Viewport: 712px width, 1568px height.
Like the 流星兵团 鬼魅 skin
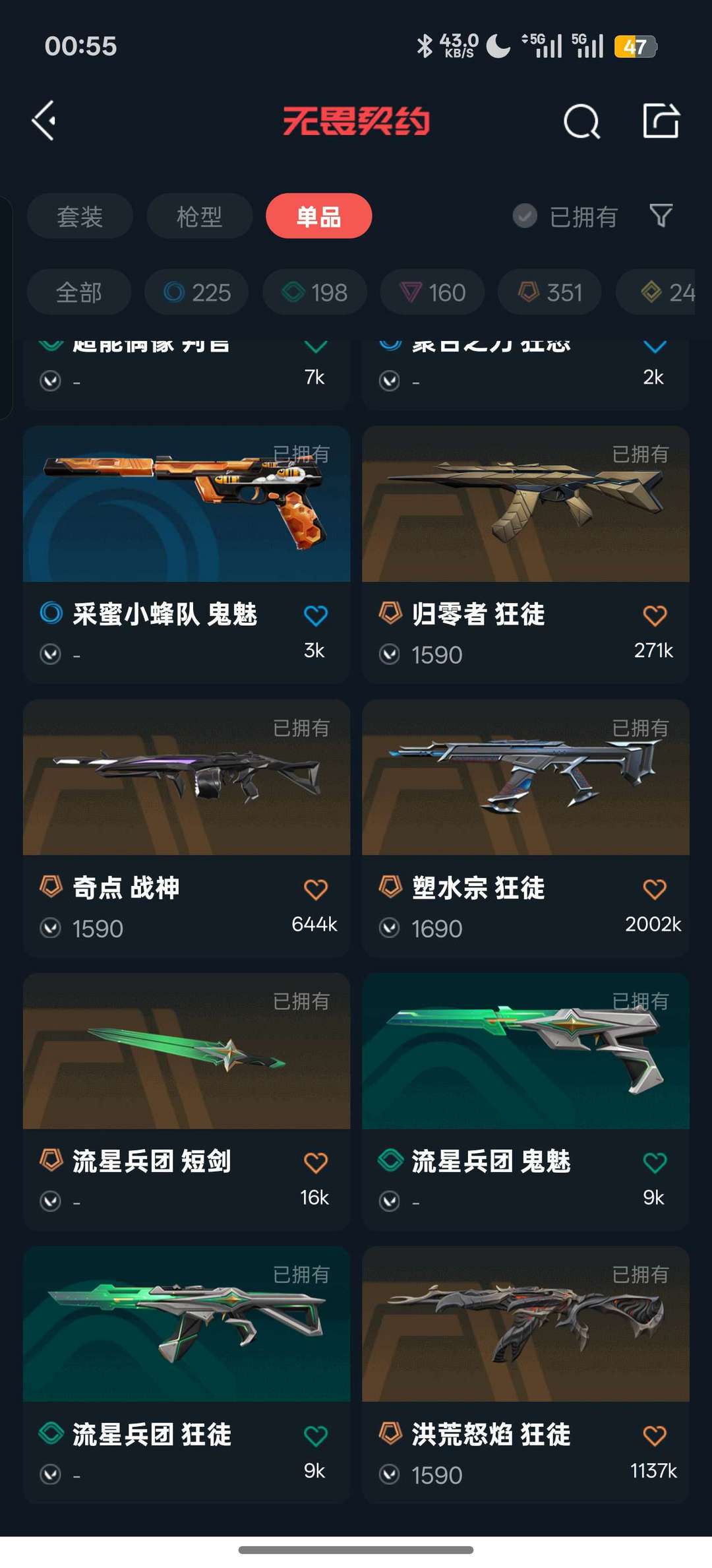(654, 1162)
